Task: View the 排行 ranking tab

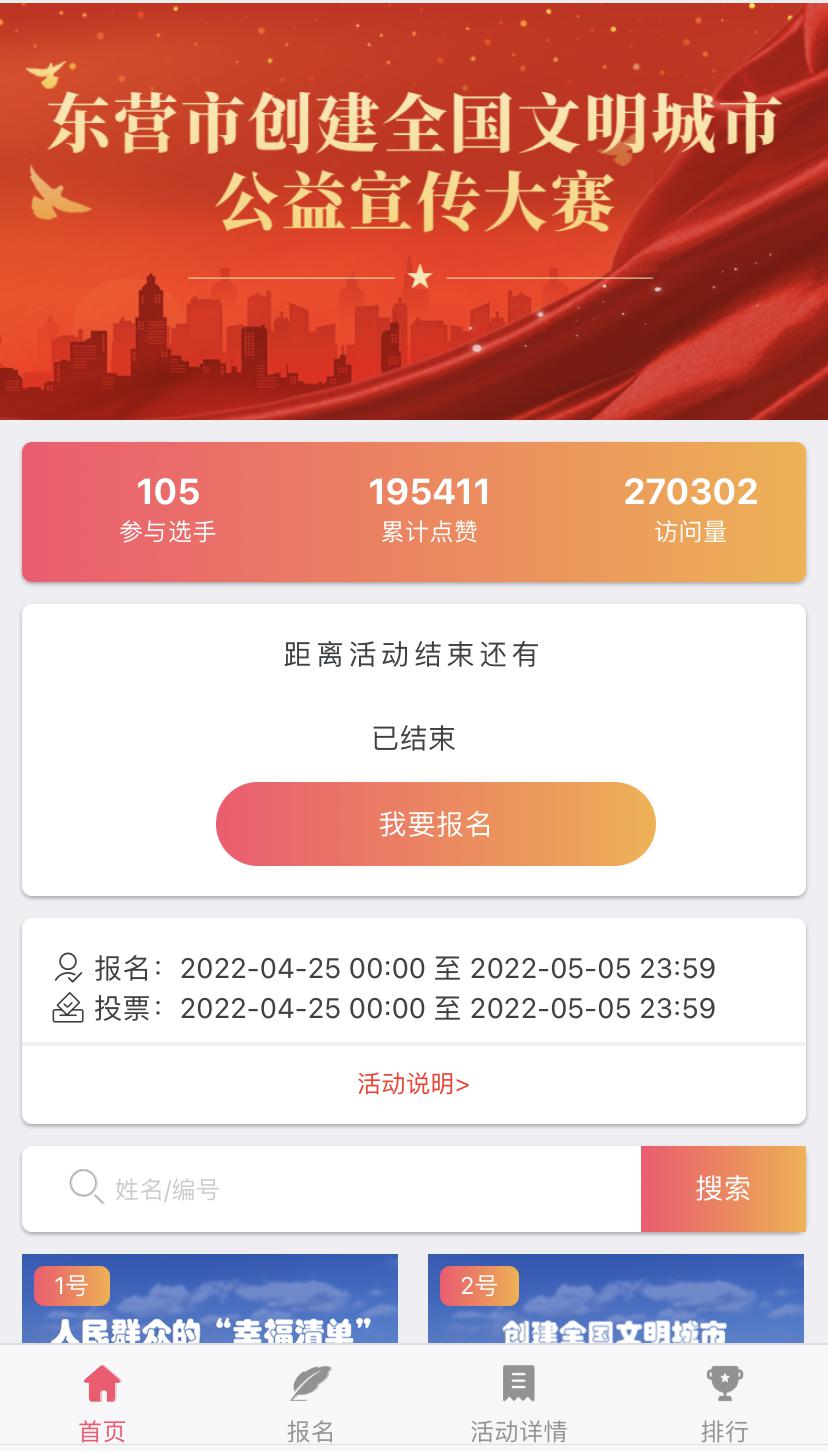Action: [x=724, y=1402]
